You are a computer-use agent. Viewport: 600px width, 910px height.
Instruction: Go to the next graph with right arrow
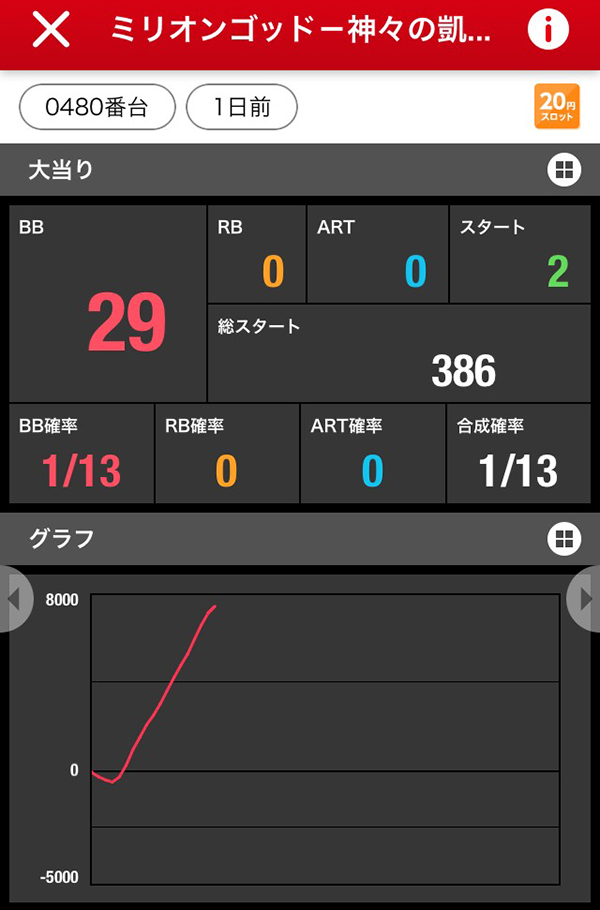[x=586, y=599]
